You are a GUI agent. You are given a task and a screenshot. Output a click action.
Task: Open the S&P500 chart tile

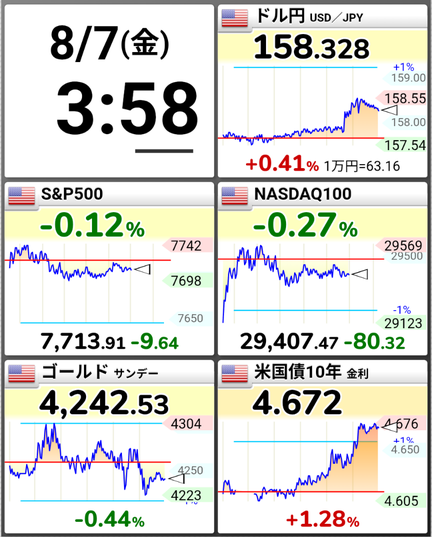109,269
